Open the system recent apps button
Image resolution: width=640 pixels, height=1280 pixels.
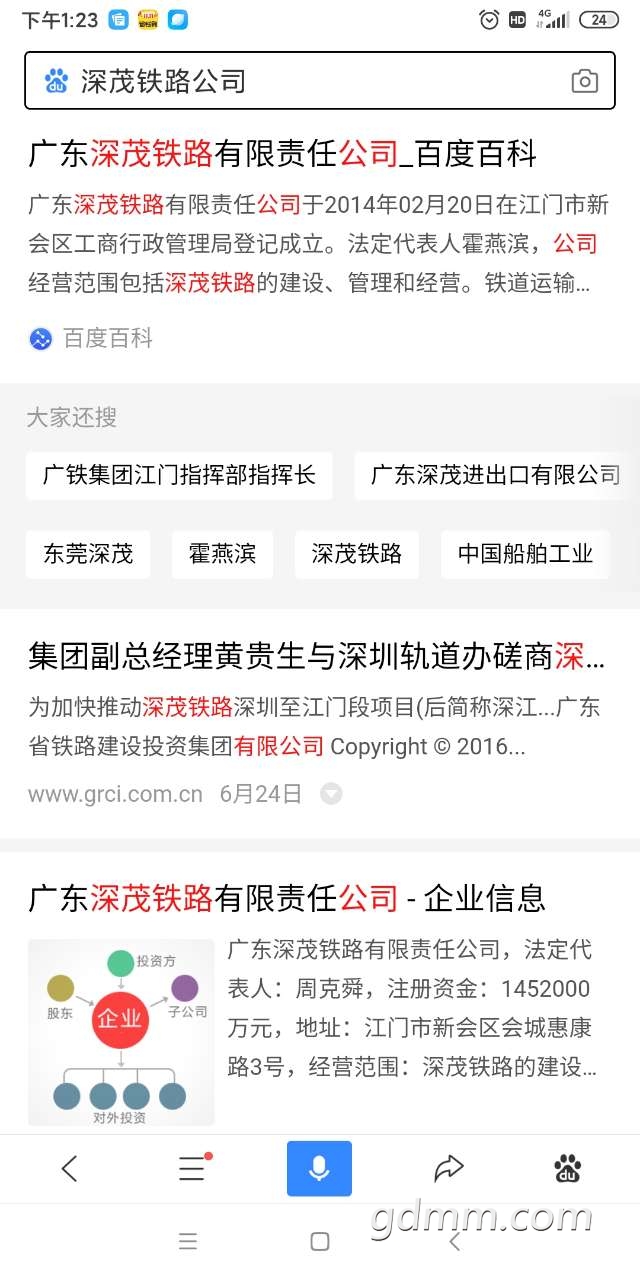pos(188,1241)
